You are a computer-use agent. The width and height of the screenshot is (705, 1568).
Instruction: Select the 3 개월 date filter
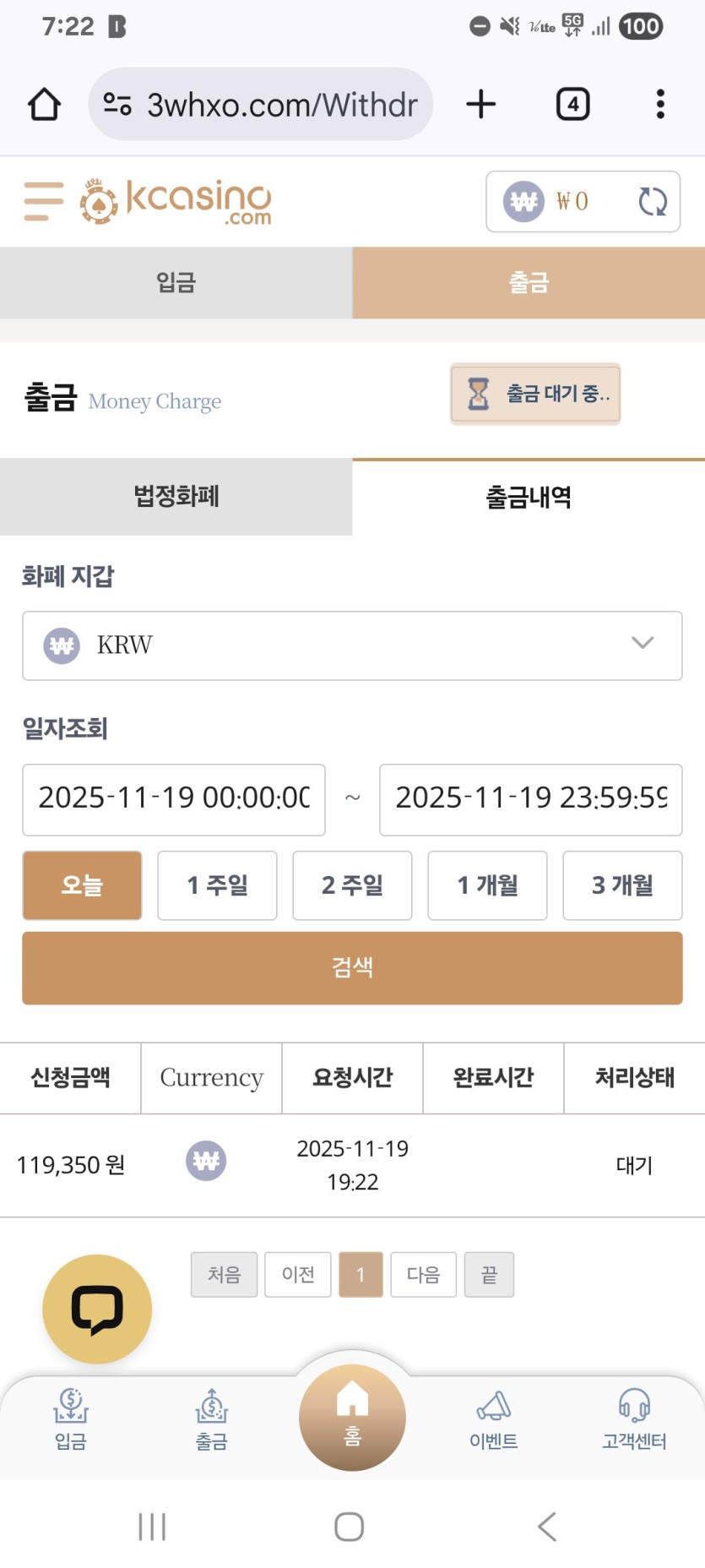point(622,885)
